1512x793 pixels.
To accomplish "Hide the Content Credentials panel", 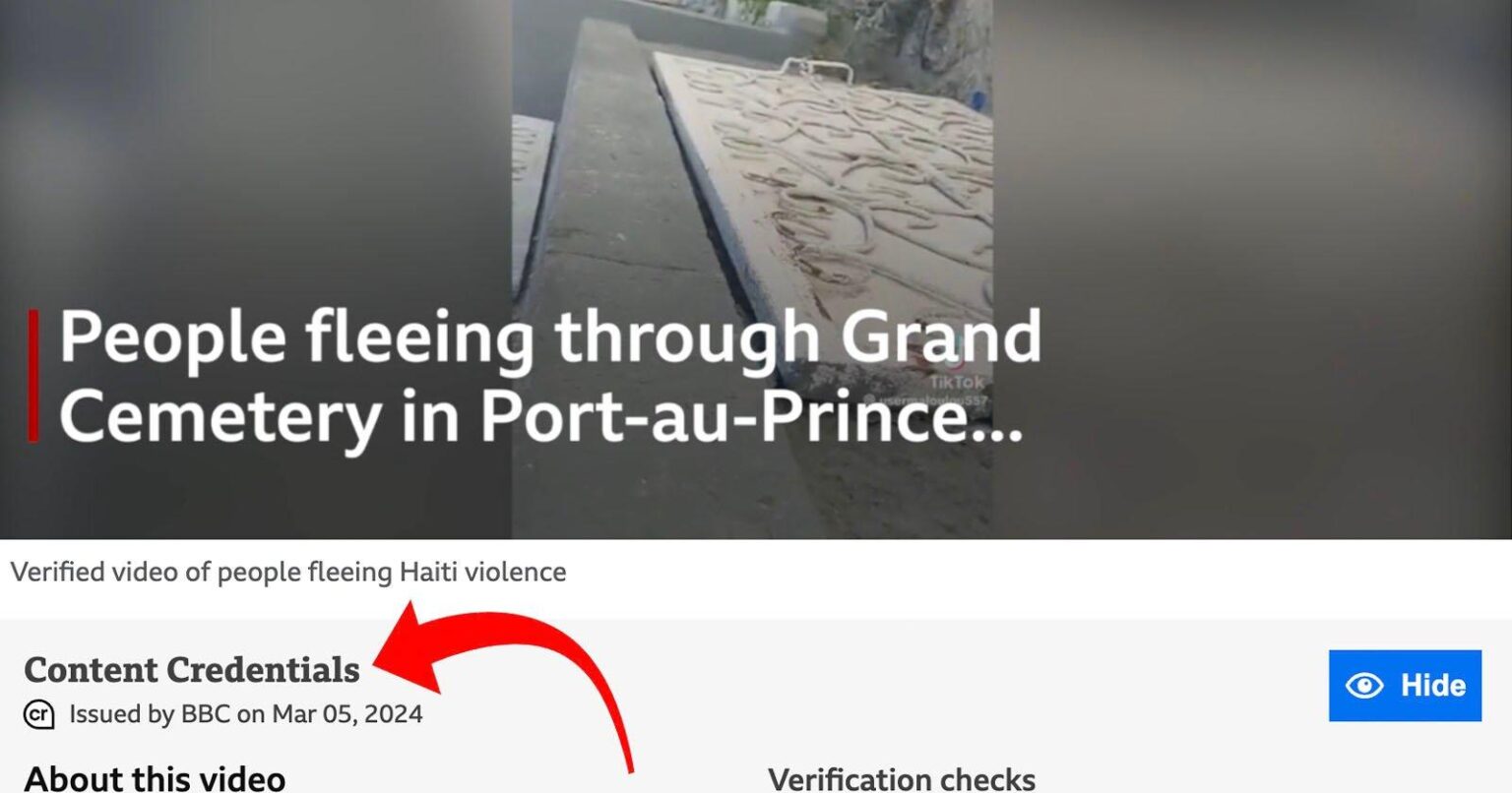I will [x=1405, y=686].
